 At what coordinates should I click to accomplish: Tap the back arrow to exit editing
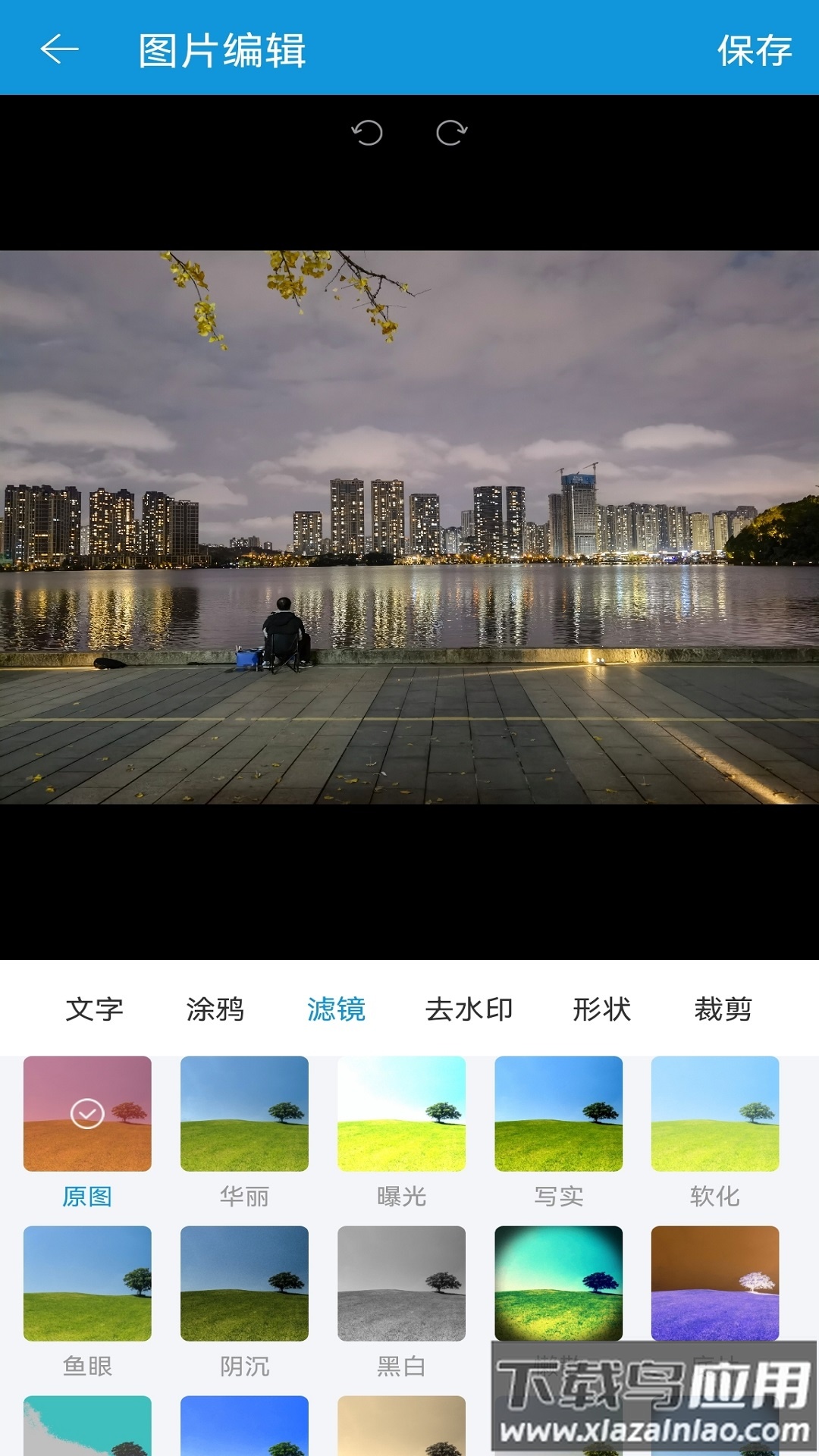(x=57, y=50)
